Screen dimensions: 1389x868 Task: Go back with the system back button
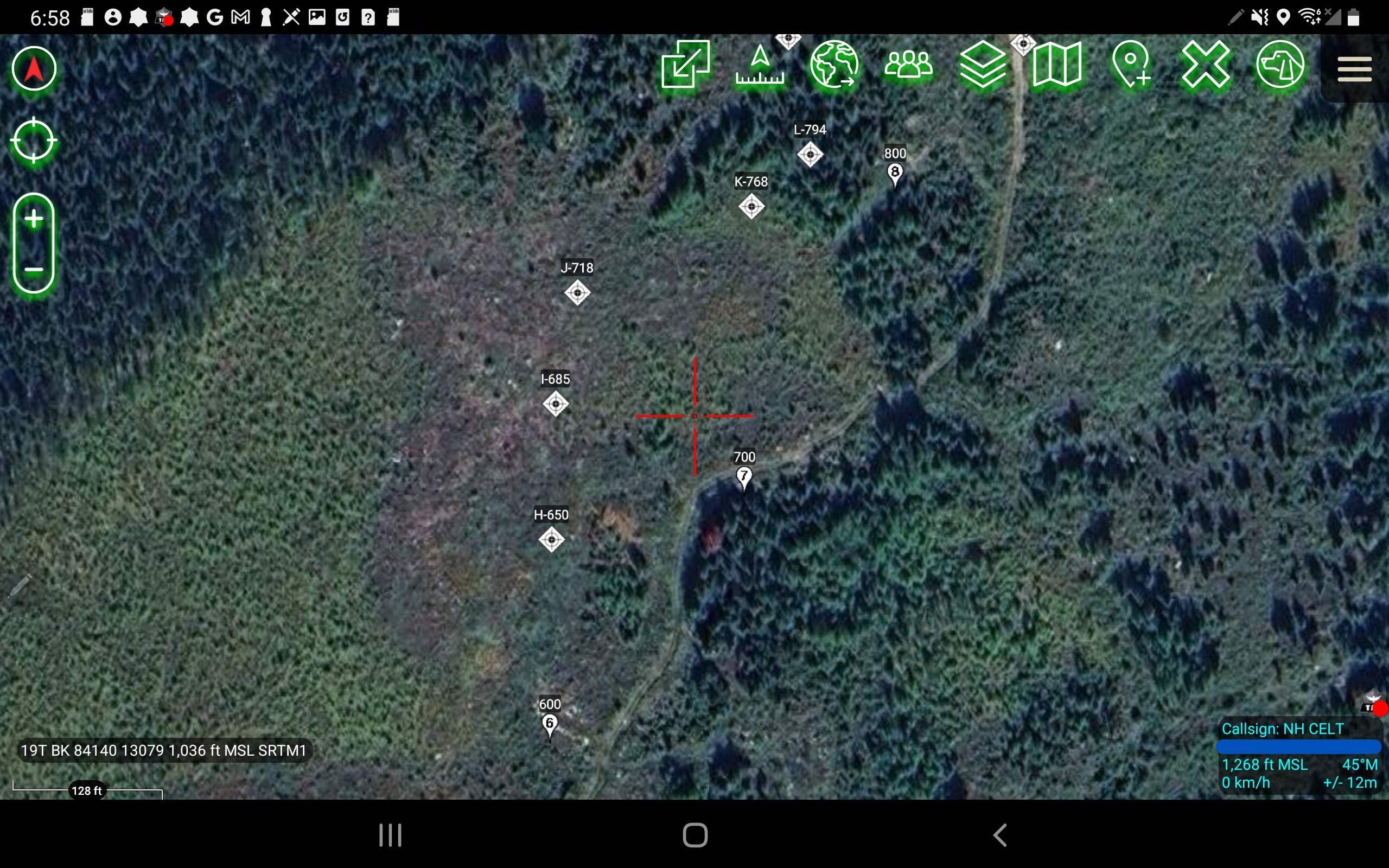pyautogui.click(x=1001, y=835)
